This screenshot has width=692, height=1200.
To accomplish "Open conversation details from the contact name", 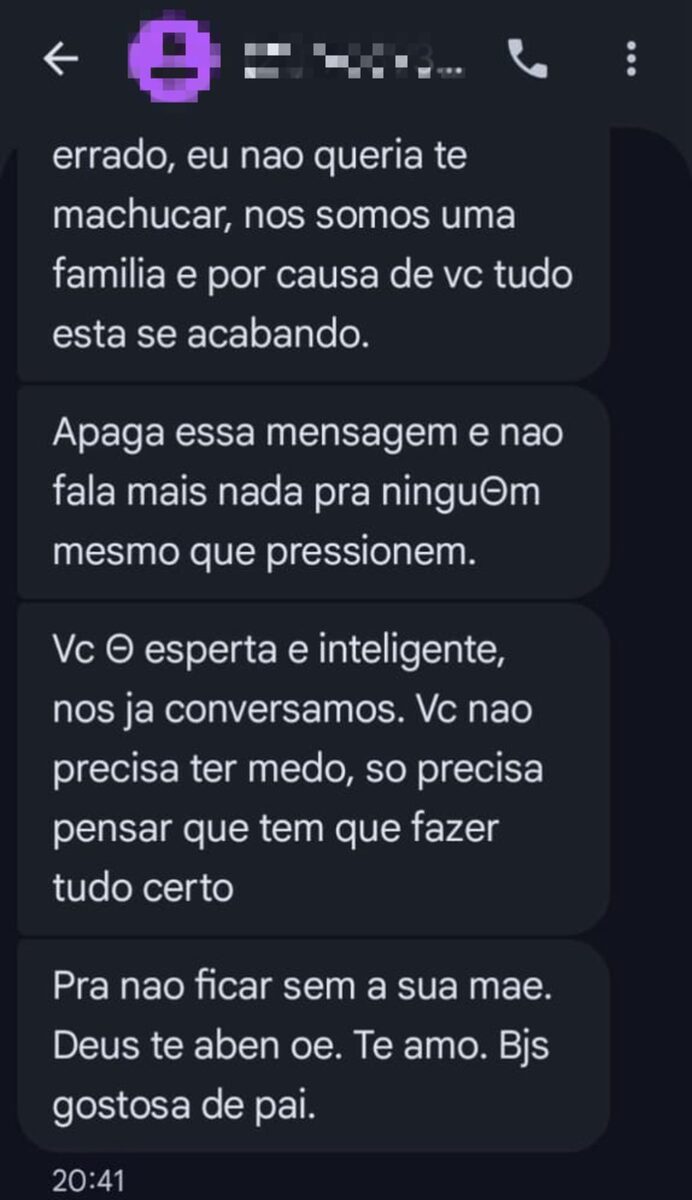I will (x=355, y=62).
